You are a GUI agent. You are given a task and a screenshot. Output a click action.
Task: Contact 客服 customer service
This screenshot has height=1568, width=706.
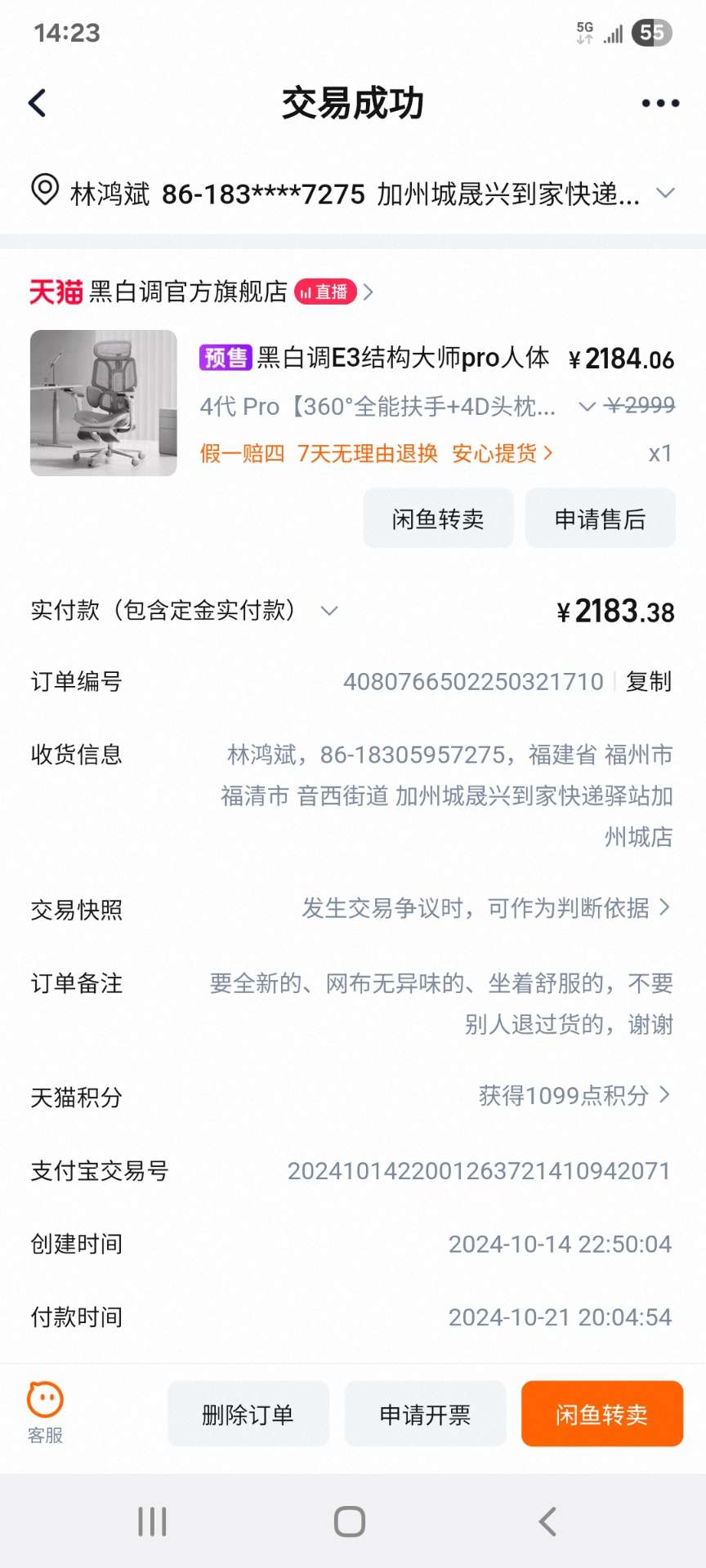point(45,1412)
